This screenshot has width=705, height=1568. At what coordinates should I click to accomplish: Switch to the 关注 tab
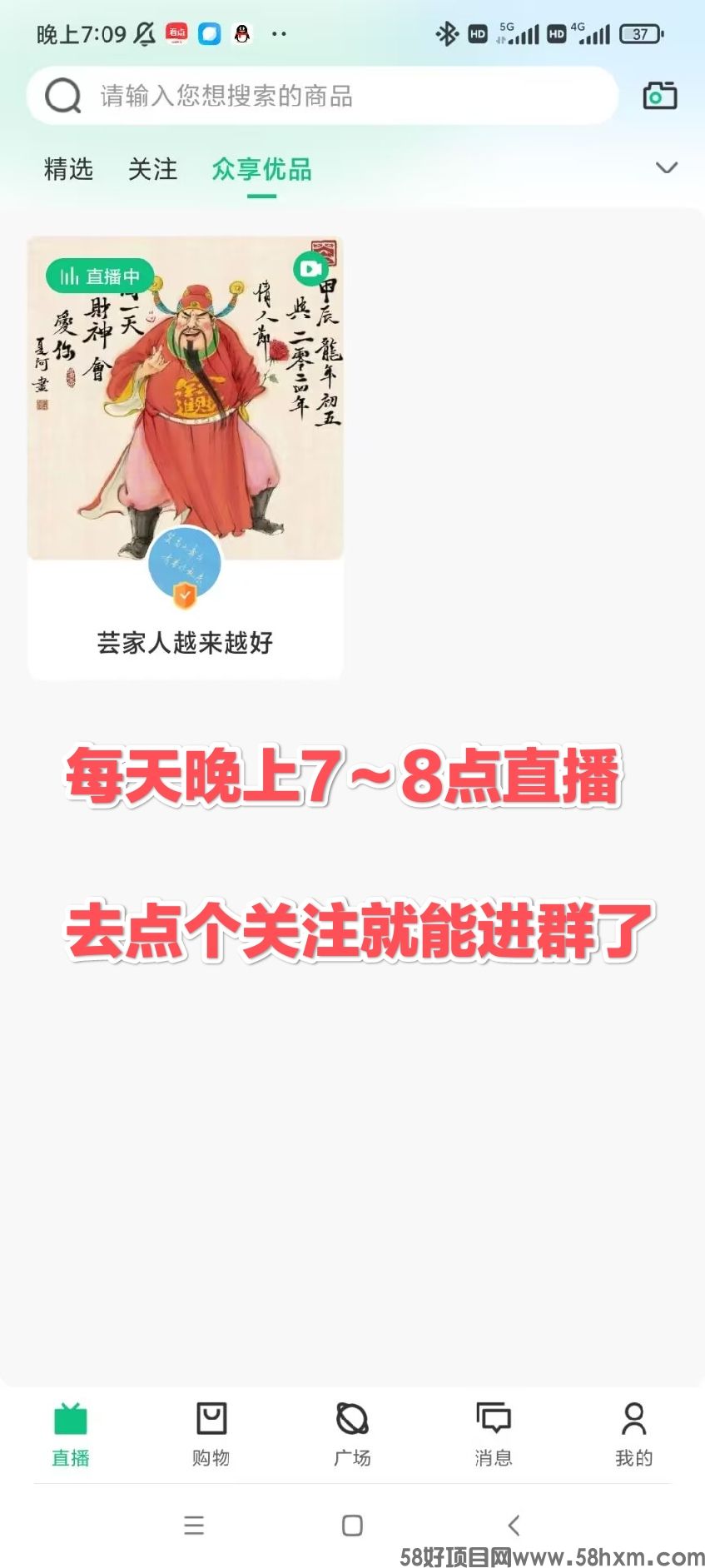[152, 169]
